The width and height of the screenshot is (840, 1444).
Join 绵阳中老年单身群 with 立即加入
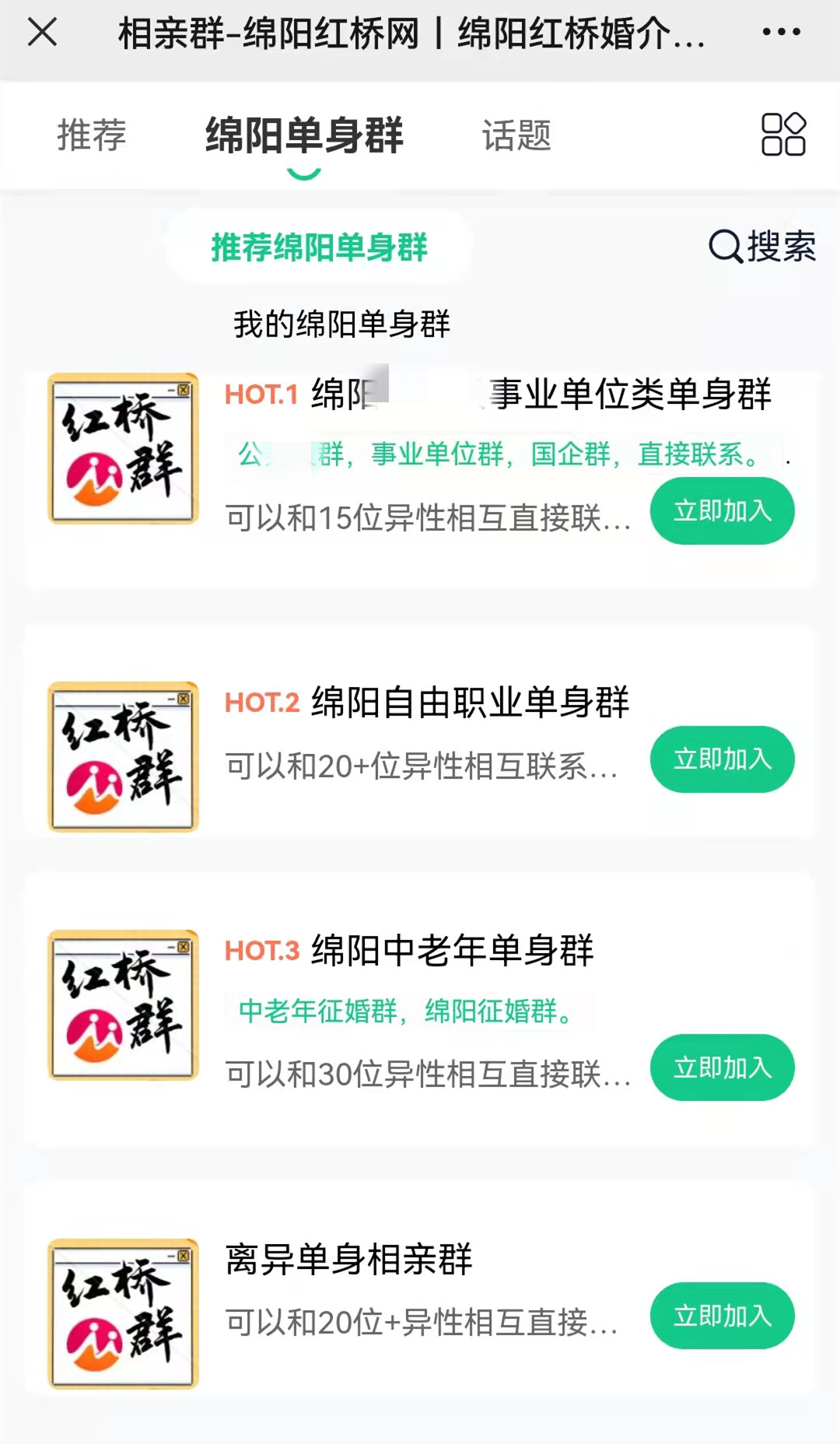pos(722,1067)
